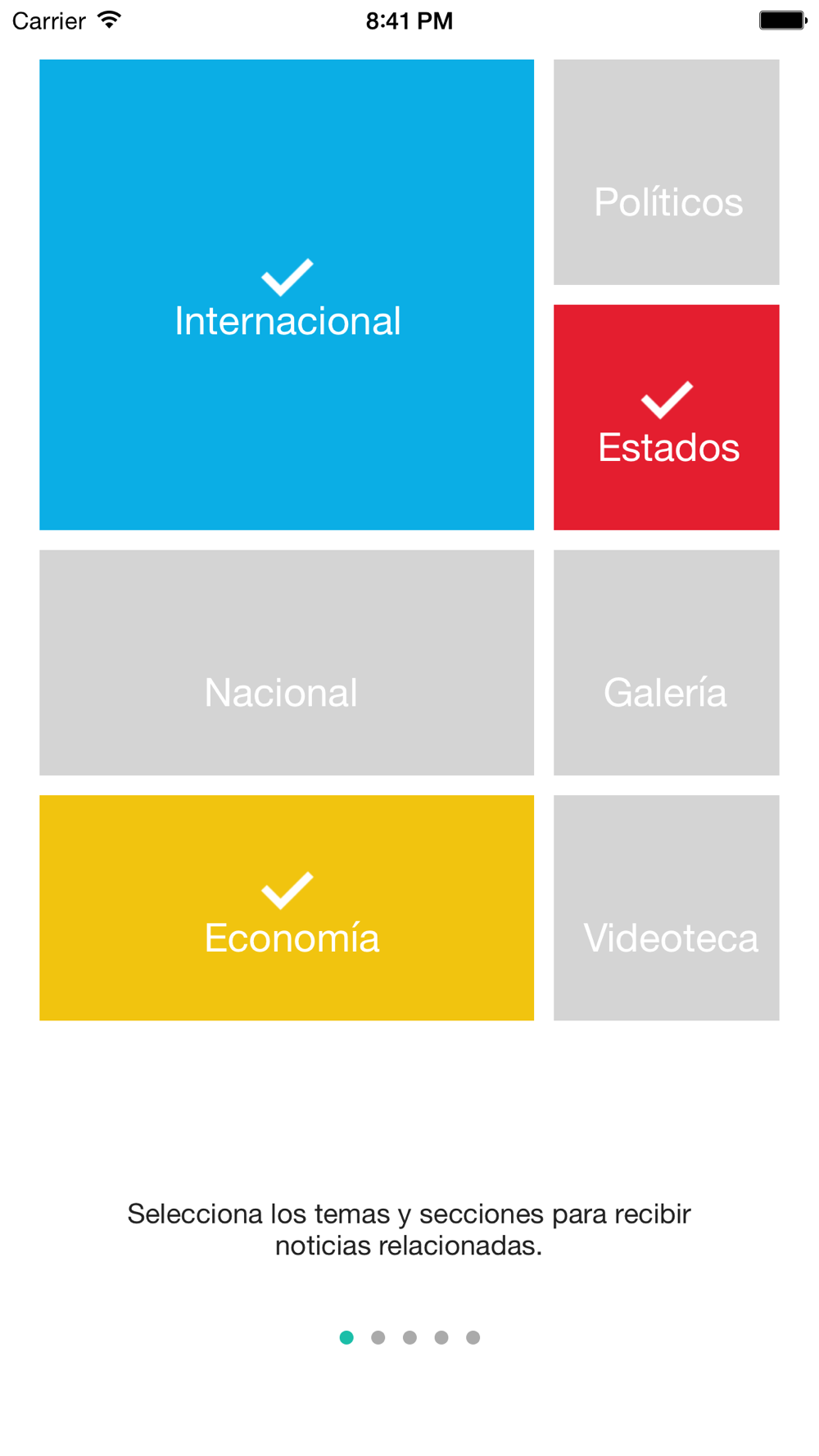This screenshot has height=1456, width=819.
Task: Enable the Videoteca tile
Action: (666, 907)
